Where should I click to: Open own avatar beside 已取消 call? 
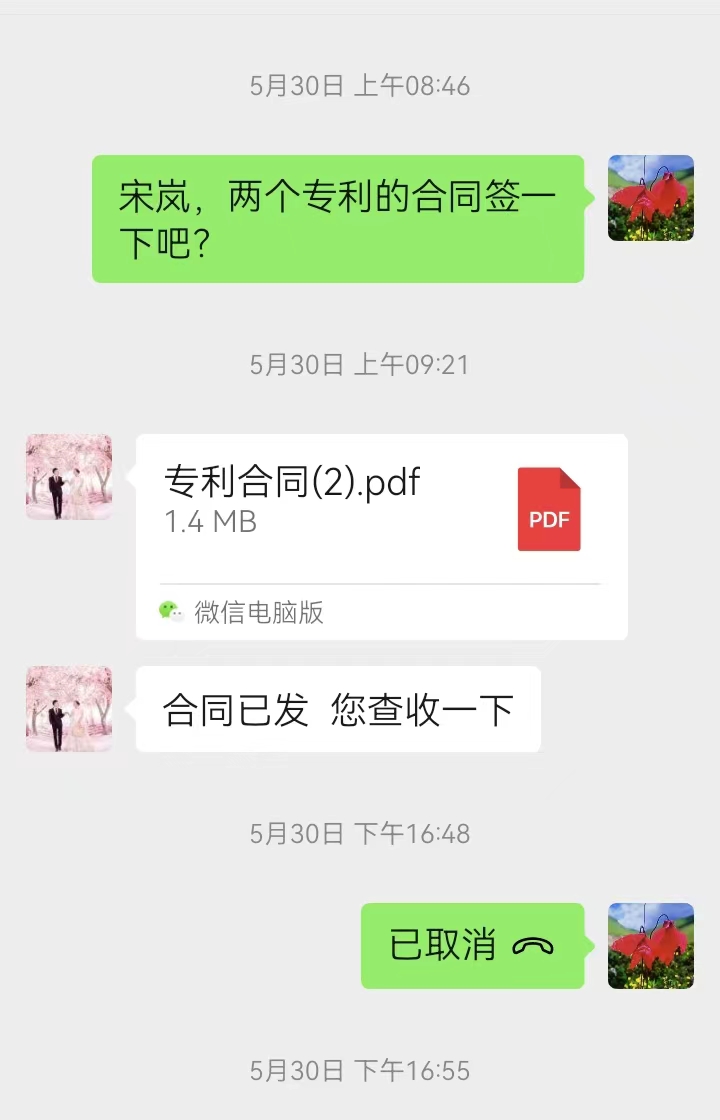point(651,946)
